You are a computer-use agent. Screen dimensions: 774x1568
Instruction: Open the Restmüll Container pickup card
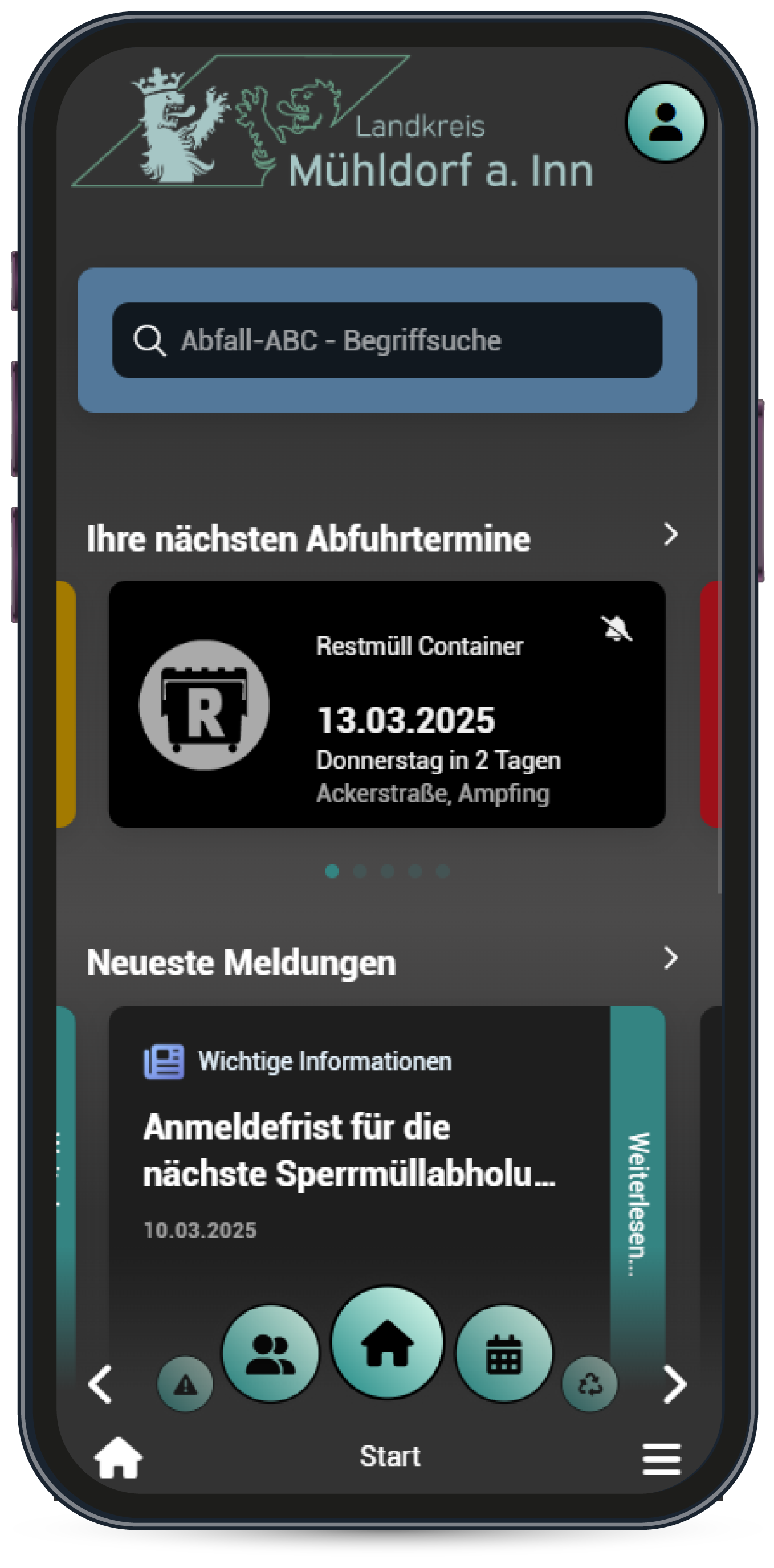tap(386, 704)
